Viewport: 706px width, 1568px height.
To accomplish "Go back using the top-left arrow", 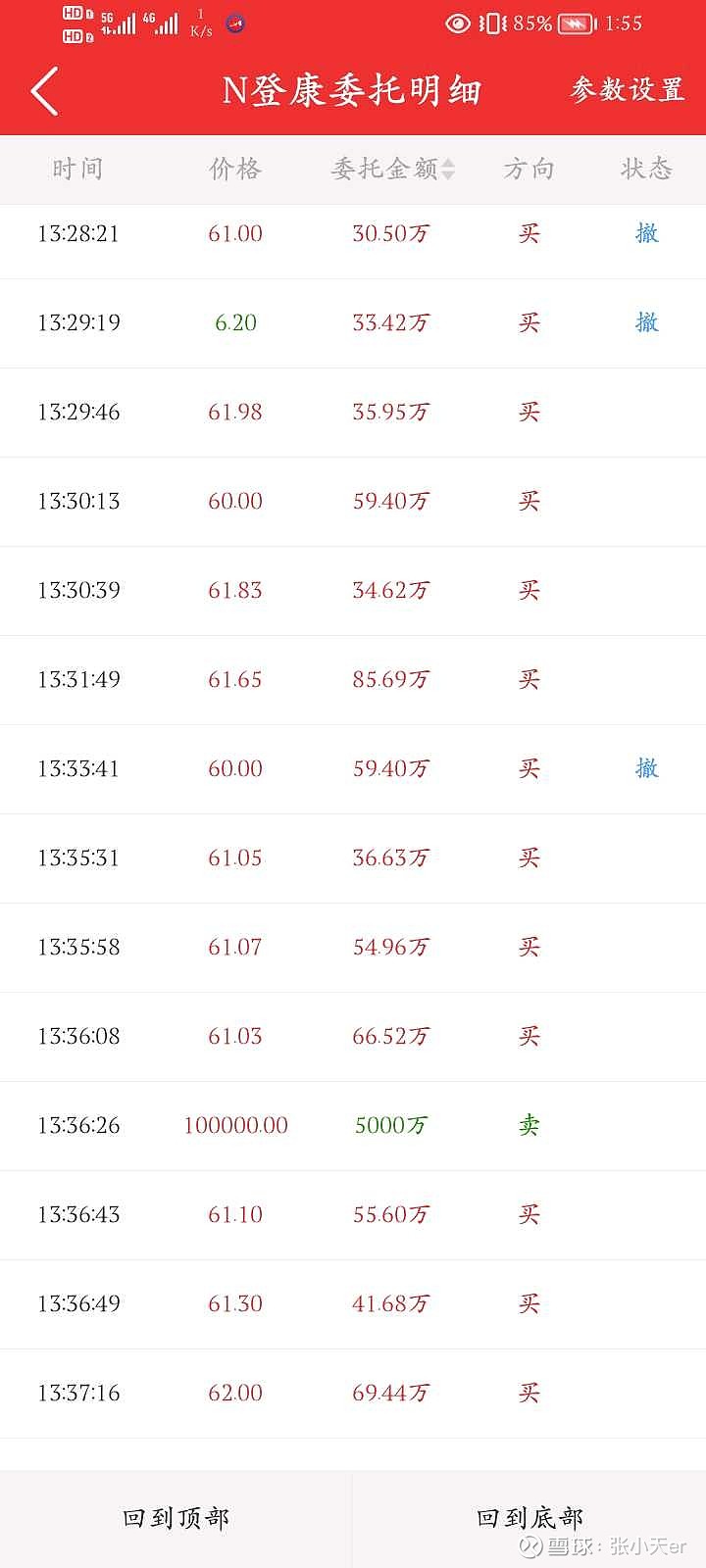I will (x=45, y=91).
